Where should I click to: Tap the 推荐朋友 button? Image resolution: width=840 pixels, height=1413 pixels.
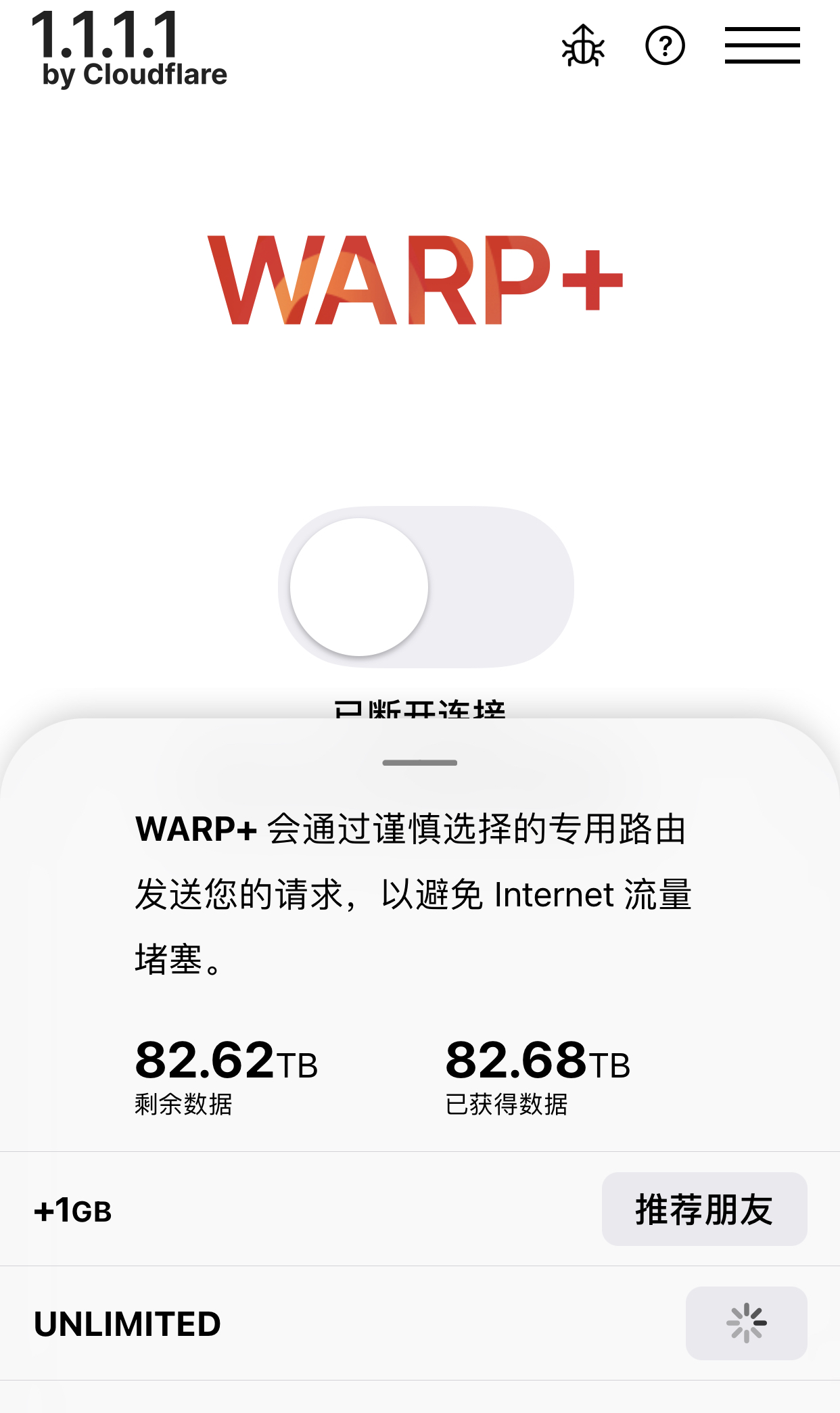tap(704, 1209)
